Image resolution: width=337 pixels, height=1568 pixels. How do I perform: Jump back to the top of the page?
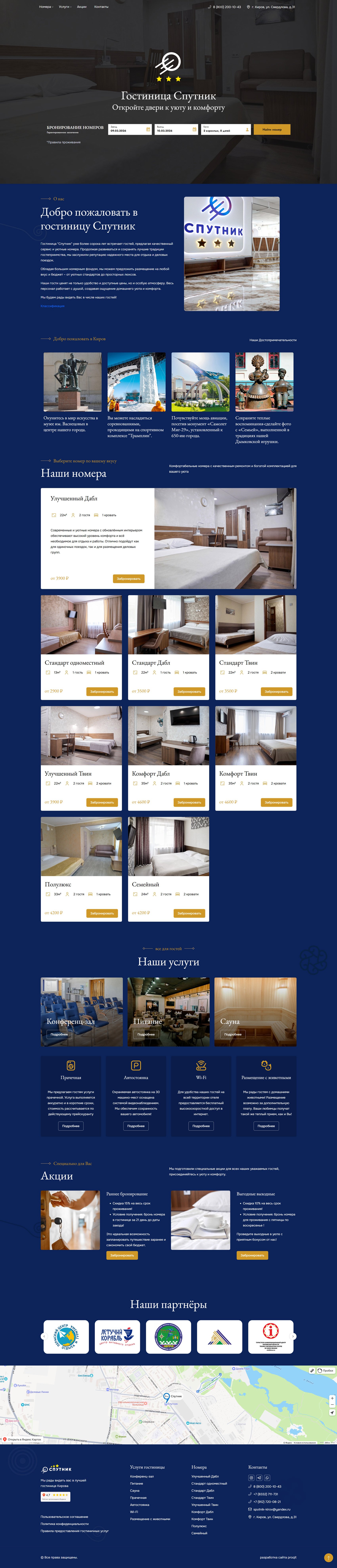pyautogui.click(x=328, y=1558)
